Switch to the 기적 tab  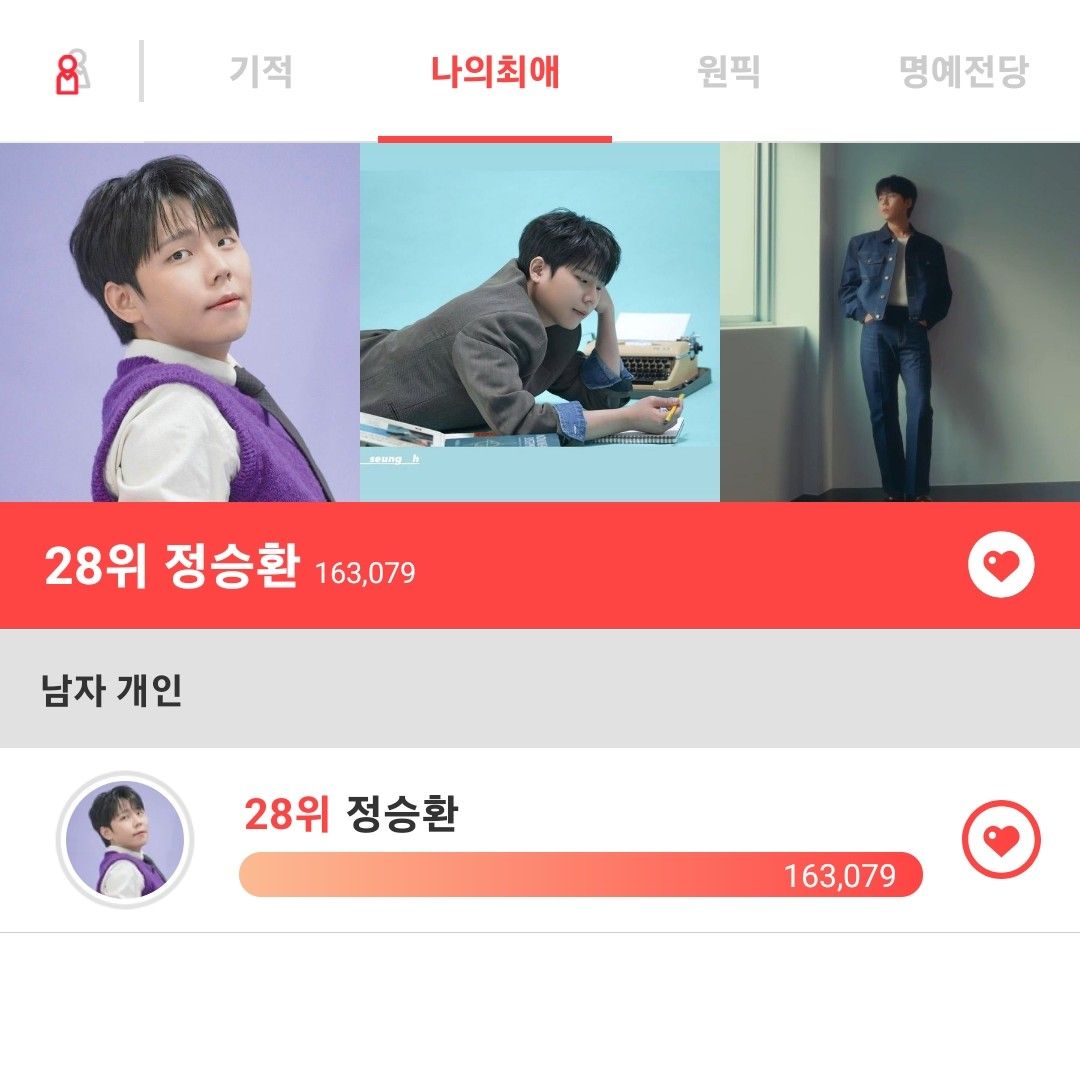click(x=261, y=72)
